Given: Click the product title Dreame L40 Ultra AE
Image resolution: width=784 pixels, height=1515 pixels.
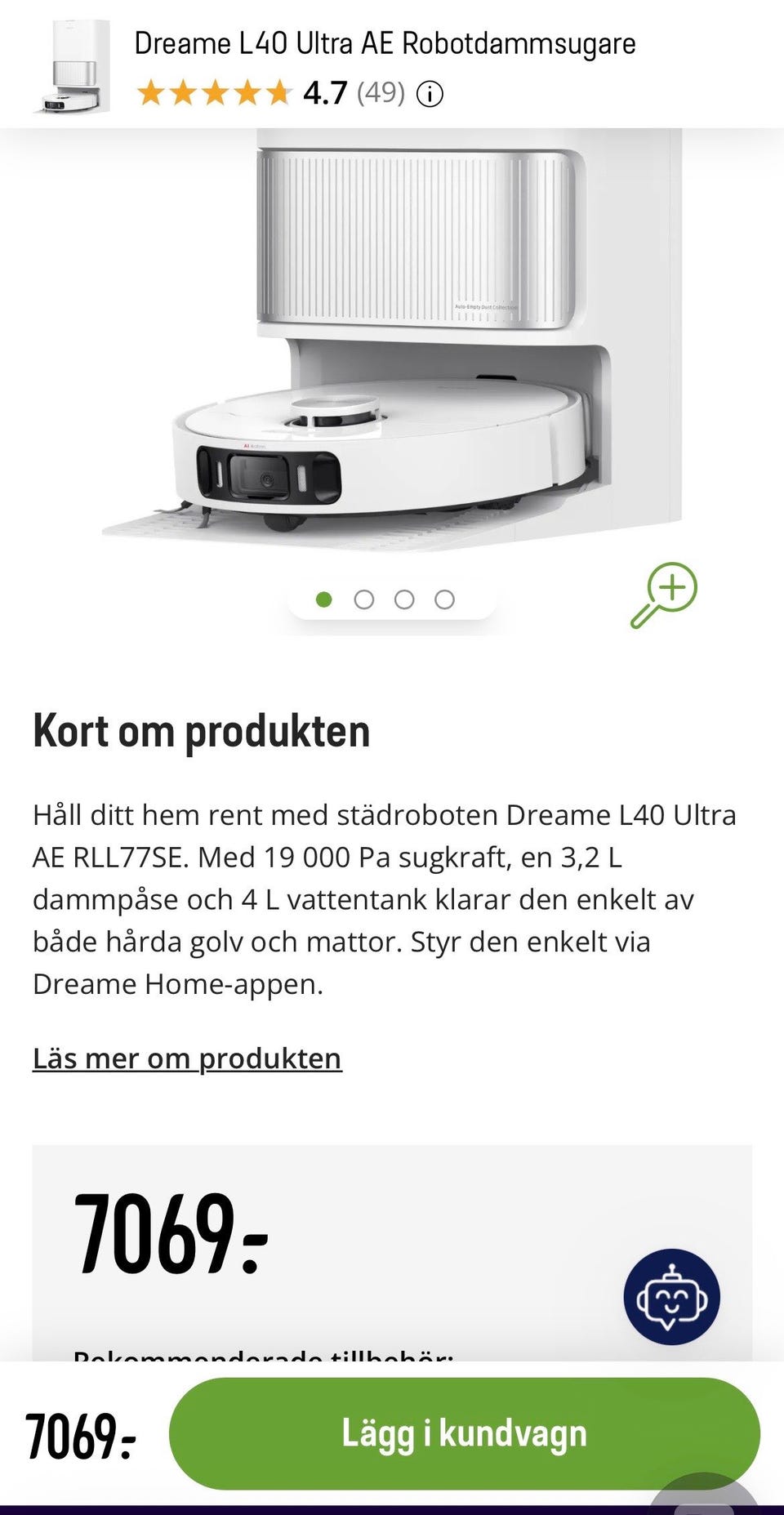Looking at the screenshot, I should (x=384, y=45).
